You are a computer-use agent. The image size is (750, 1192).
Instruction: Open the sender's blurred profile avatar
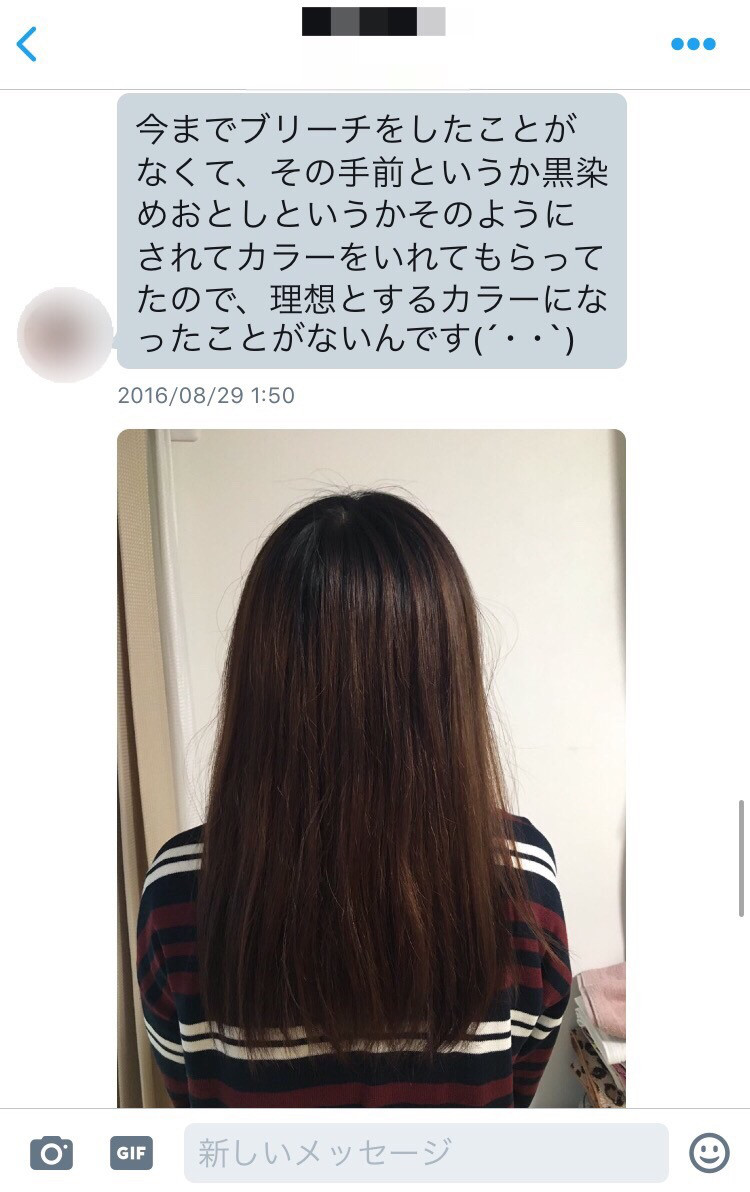coord(65,335)
